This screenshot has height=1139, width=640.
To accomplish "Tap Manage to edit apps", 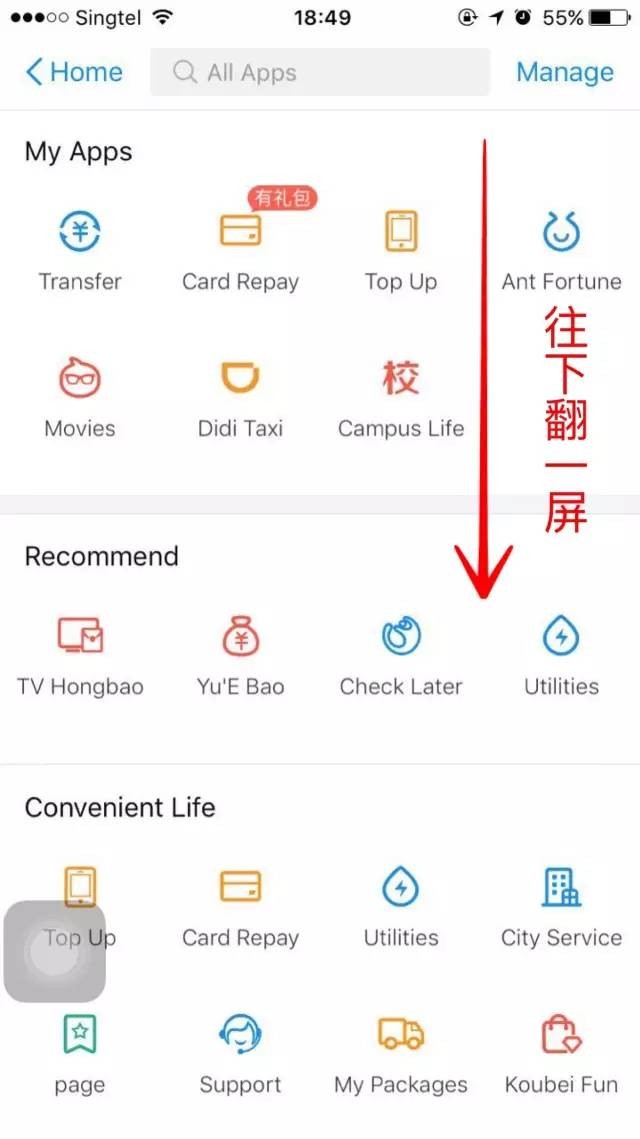I will pyautogui.click(x=564, y=72).
